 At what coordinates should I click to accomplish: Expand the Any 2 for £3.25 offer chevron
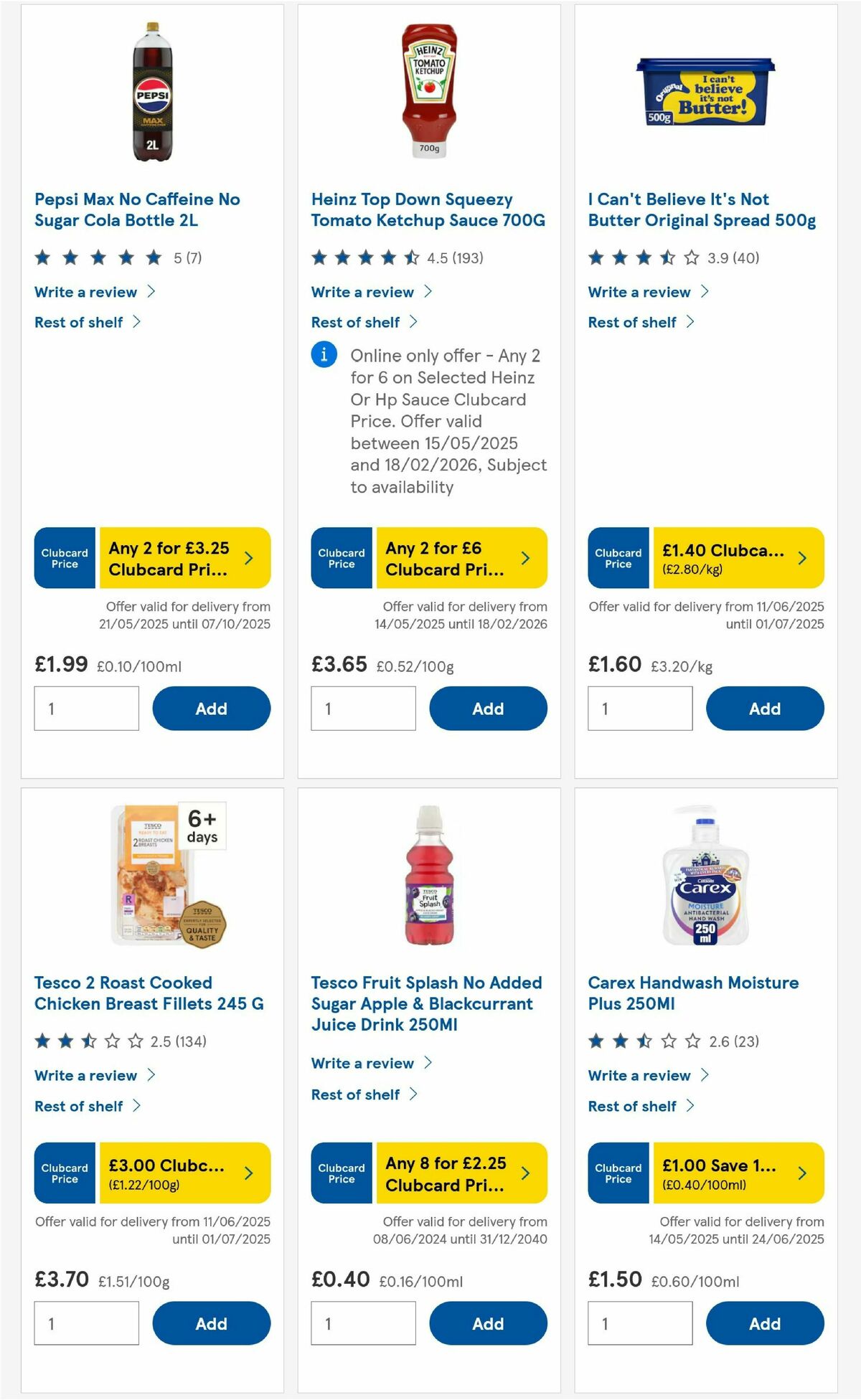[250, 557]
